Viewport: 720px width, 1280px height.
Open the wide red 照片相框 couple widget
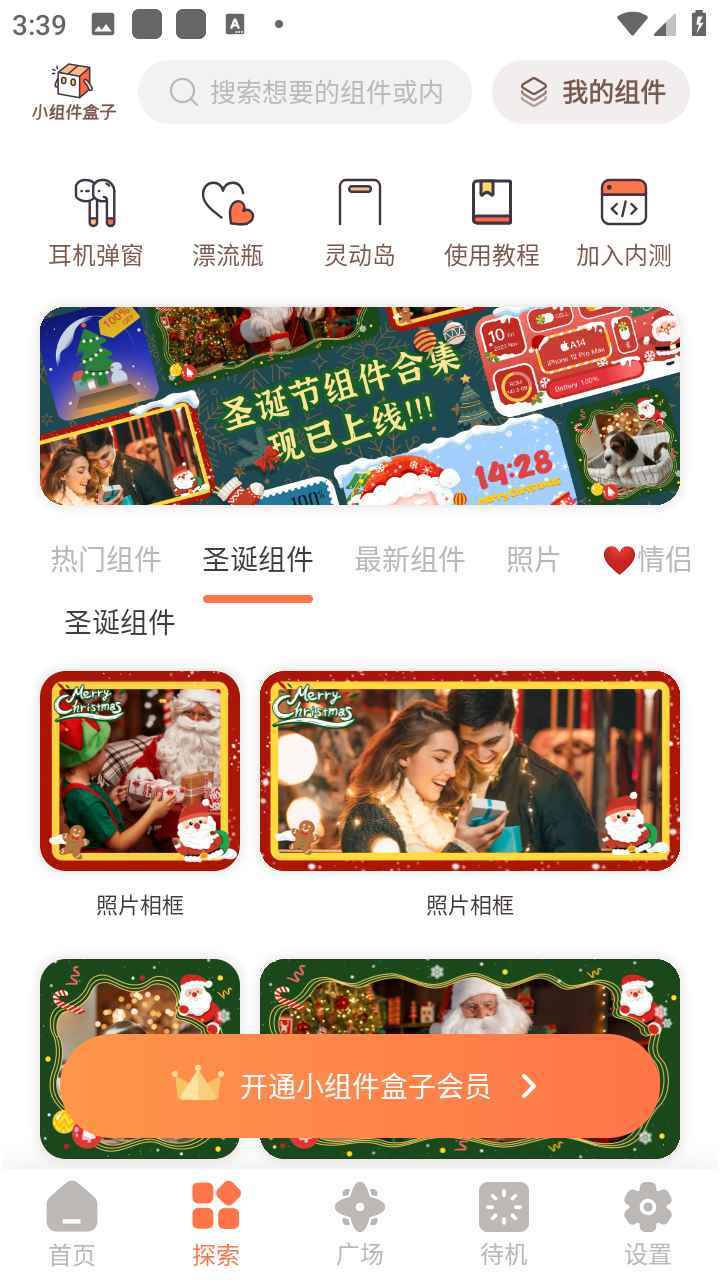tap(470, 770)
